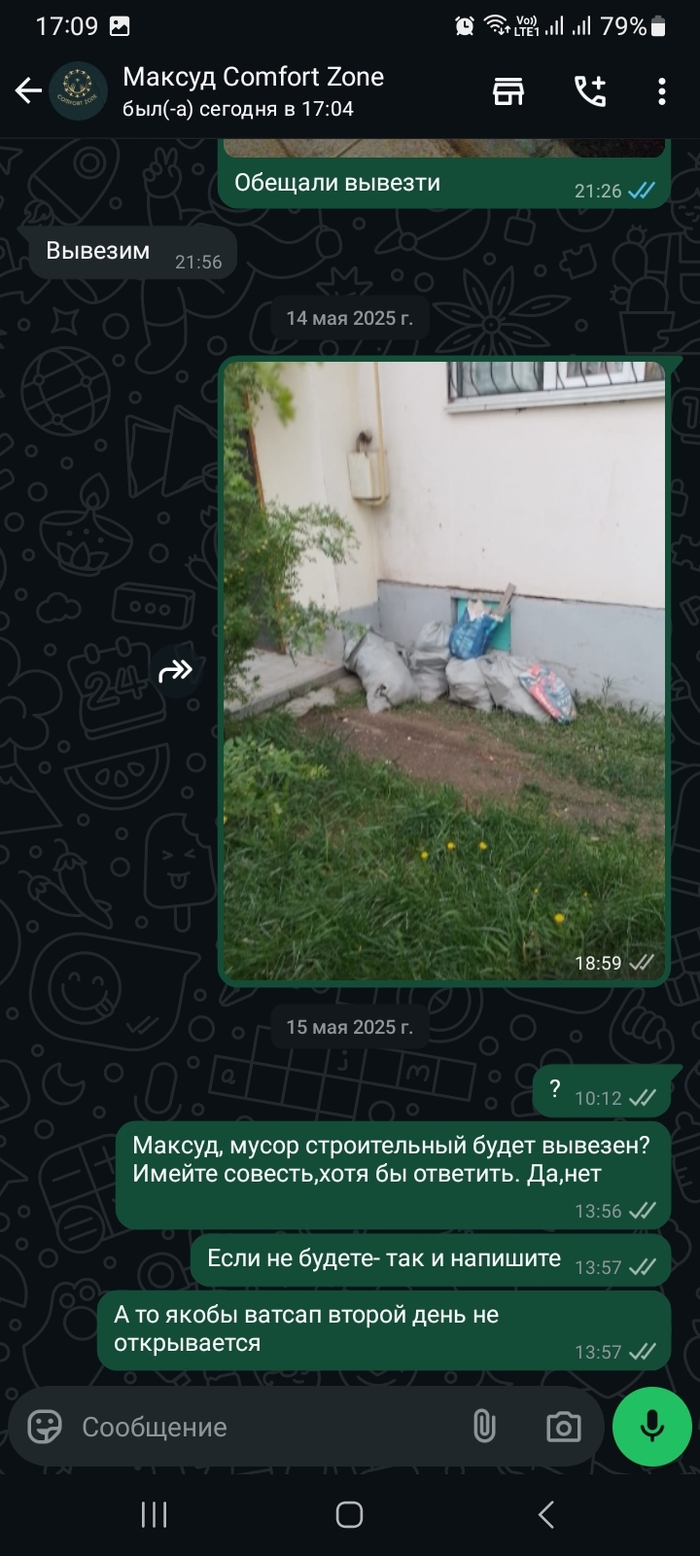Open Максуд Comfort Zone contact info

(x=252, y=91)
